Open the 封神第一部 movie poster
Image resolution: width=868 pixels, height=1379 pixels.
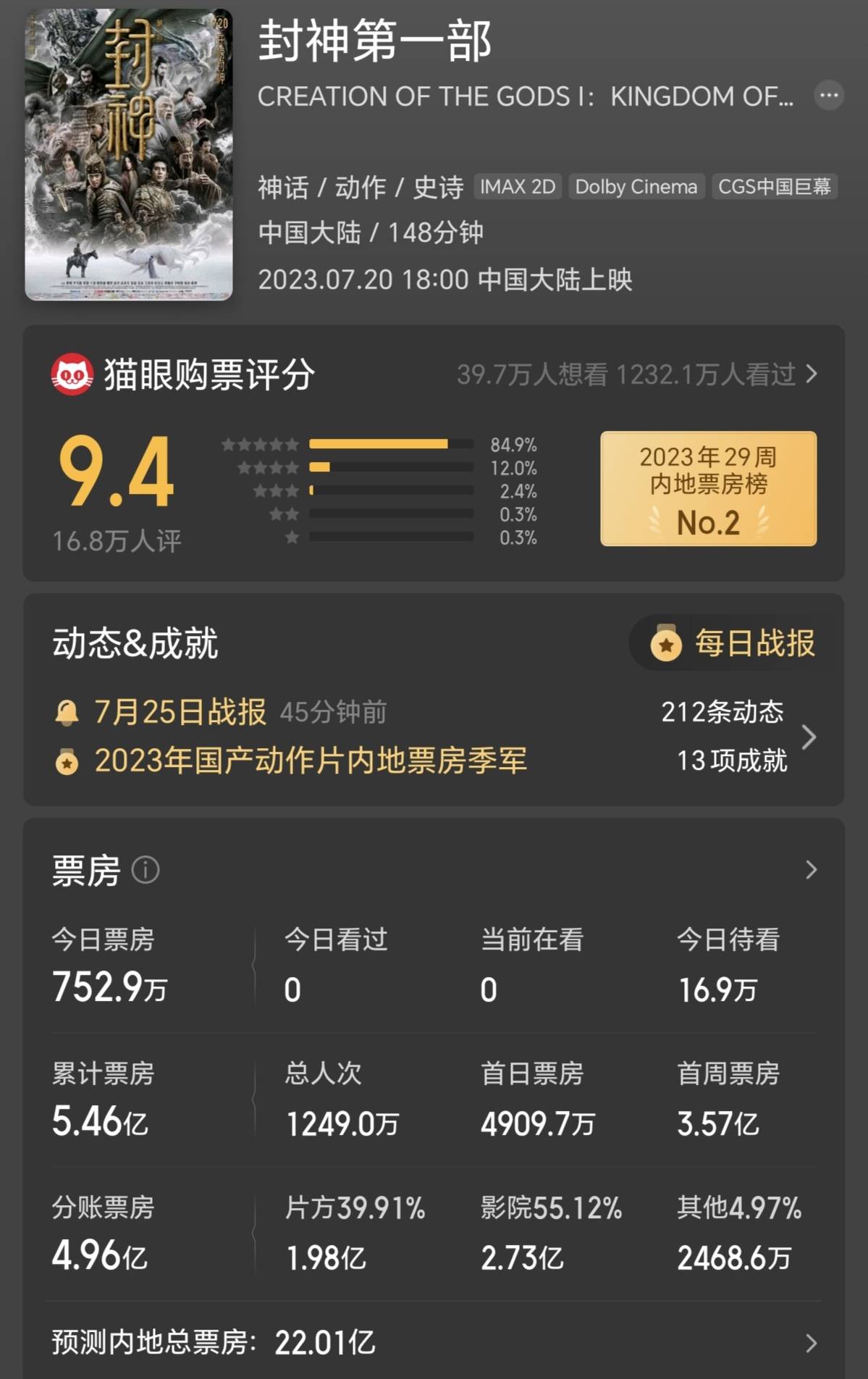point(129,154)
